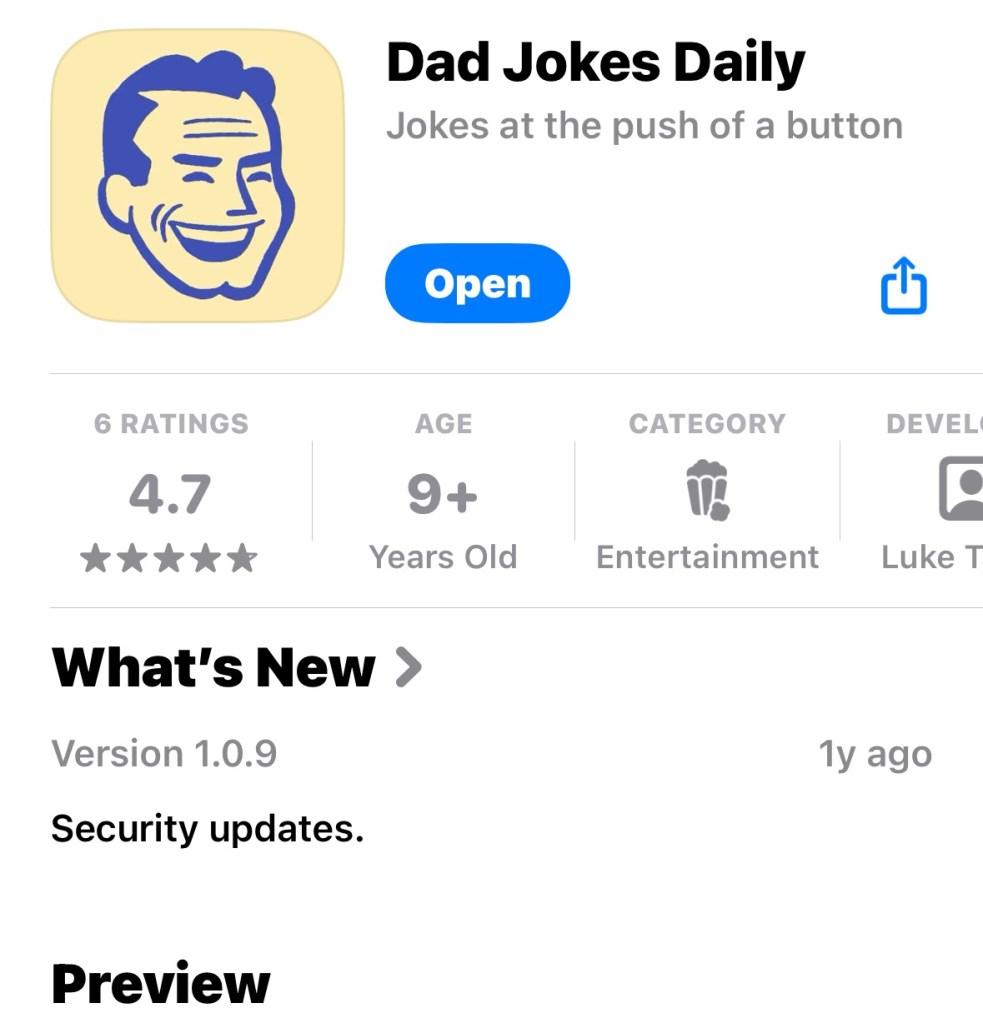Share this app listing
The height and width of the screenshot is (1023, 983).
pyautogui.click(x=903, y=286)
